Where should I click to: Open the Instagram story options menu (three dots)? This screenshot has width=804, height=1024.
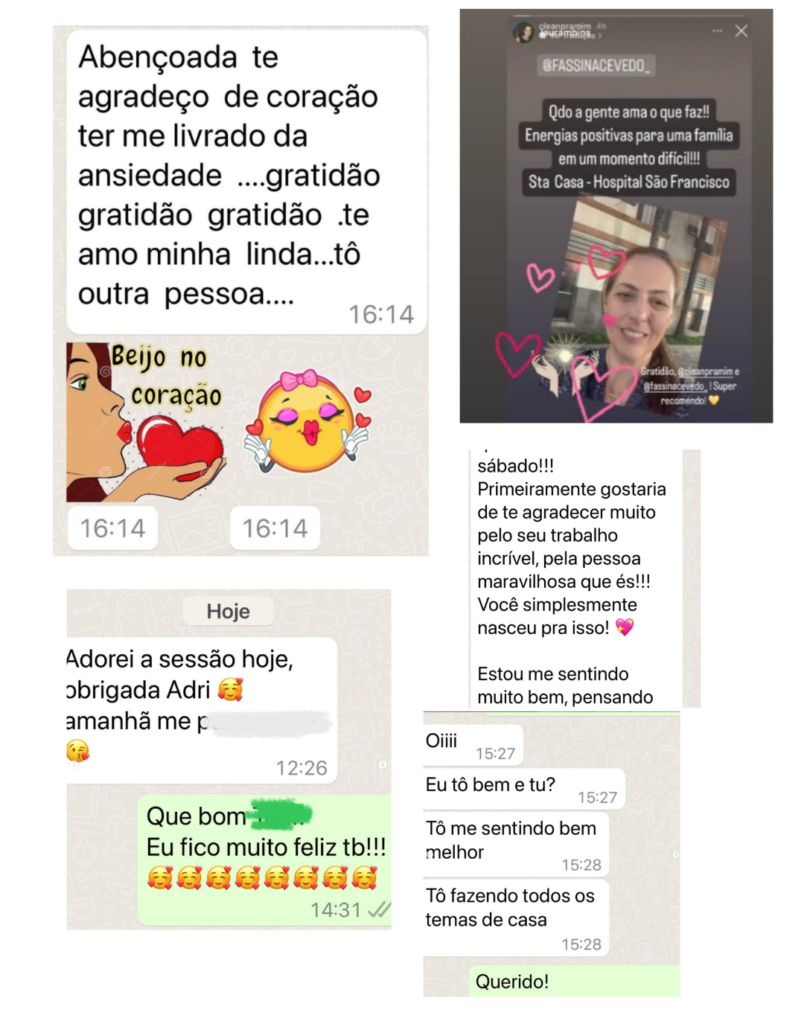click(x=717, y=30)
